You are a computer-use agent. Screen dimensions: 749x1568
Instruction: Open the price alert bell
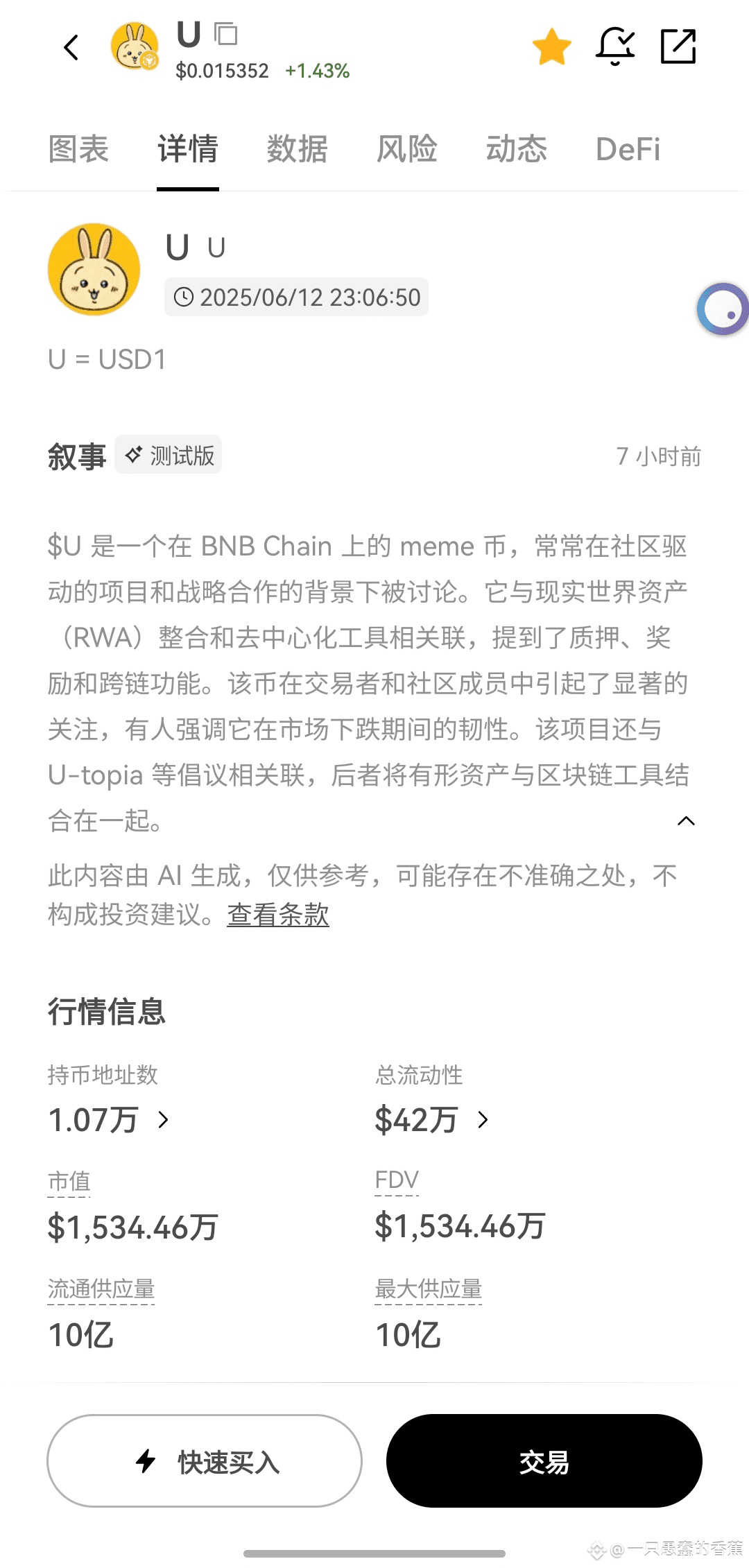tap(614, 47)
